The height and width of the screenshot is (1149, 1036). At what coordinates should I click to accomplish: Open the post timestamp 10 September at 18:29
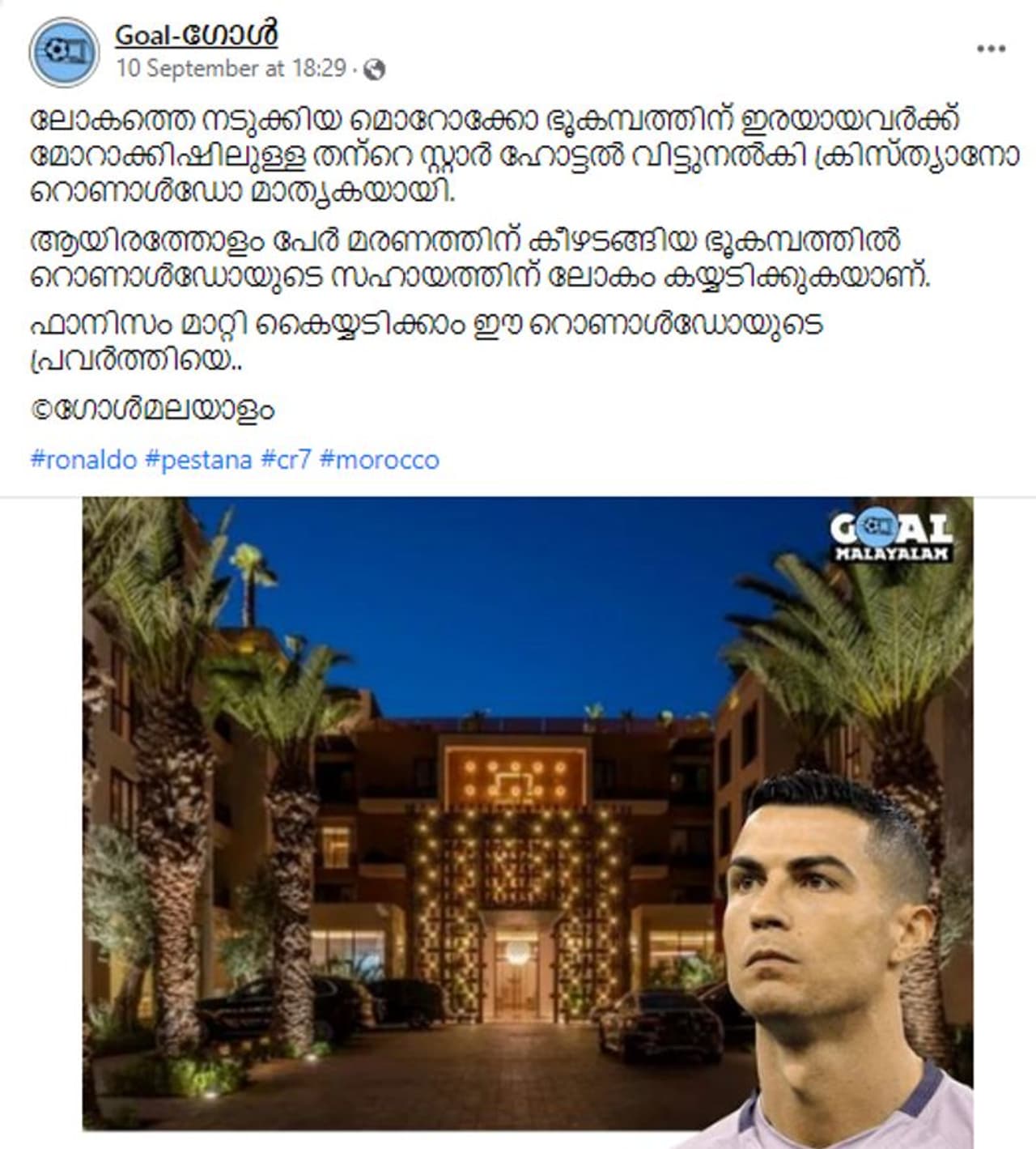[231, 68]
